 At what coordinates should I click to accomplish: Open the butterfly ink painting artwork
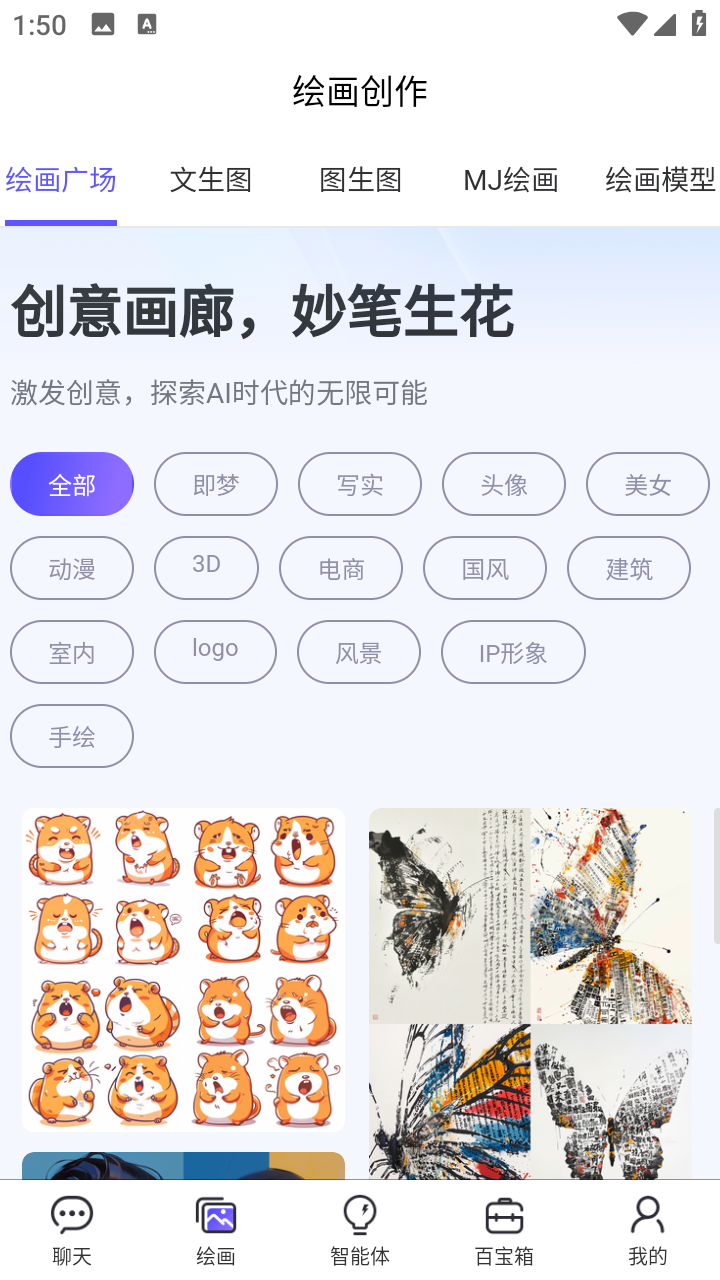(530, 990)
